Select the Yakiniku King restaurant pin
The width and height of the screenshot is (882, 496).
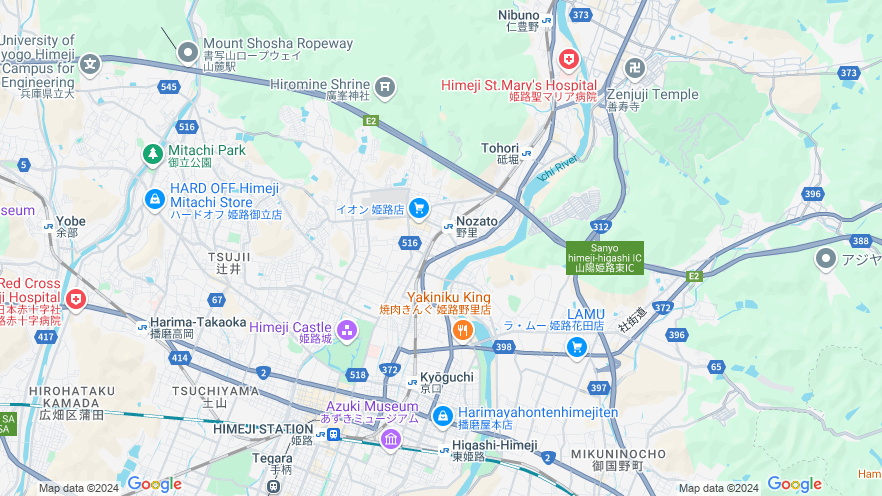(462, 329)
